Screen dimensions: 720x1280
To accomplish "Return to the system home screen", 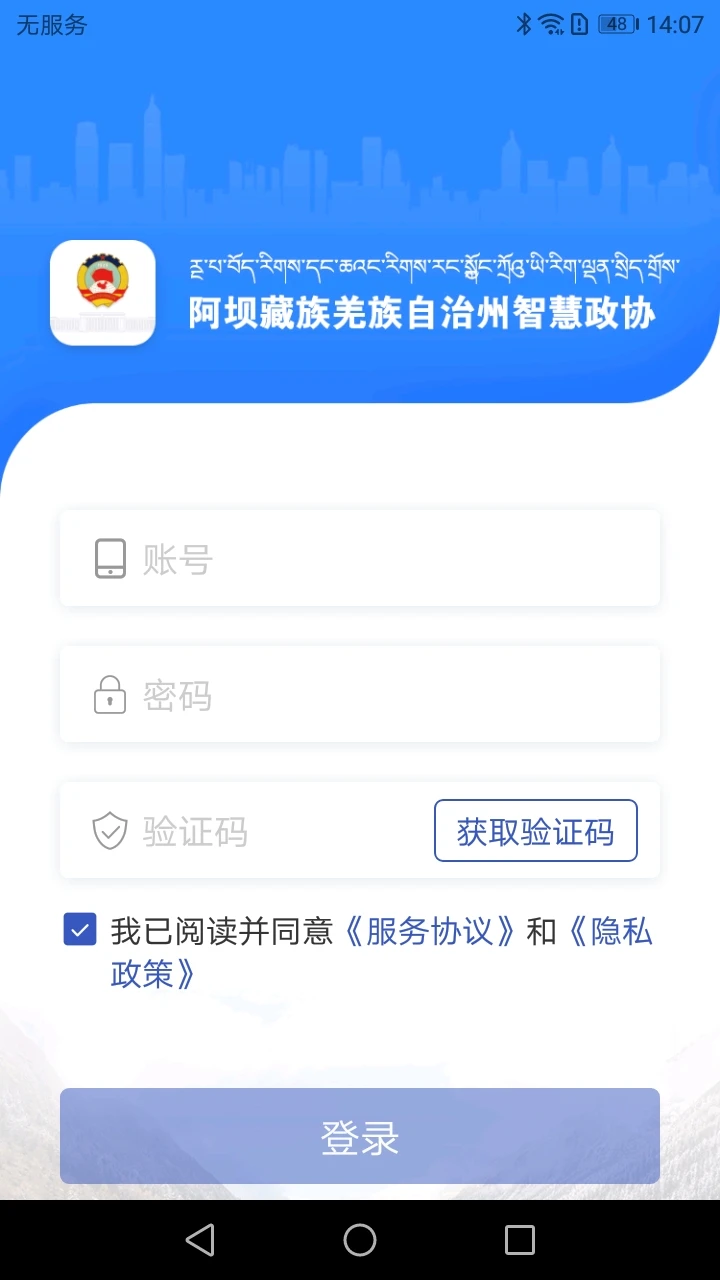I will click(x=360, y=1240).
